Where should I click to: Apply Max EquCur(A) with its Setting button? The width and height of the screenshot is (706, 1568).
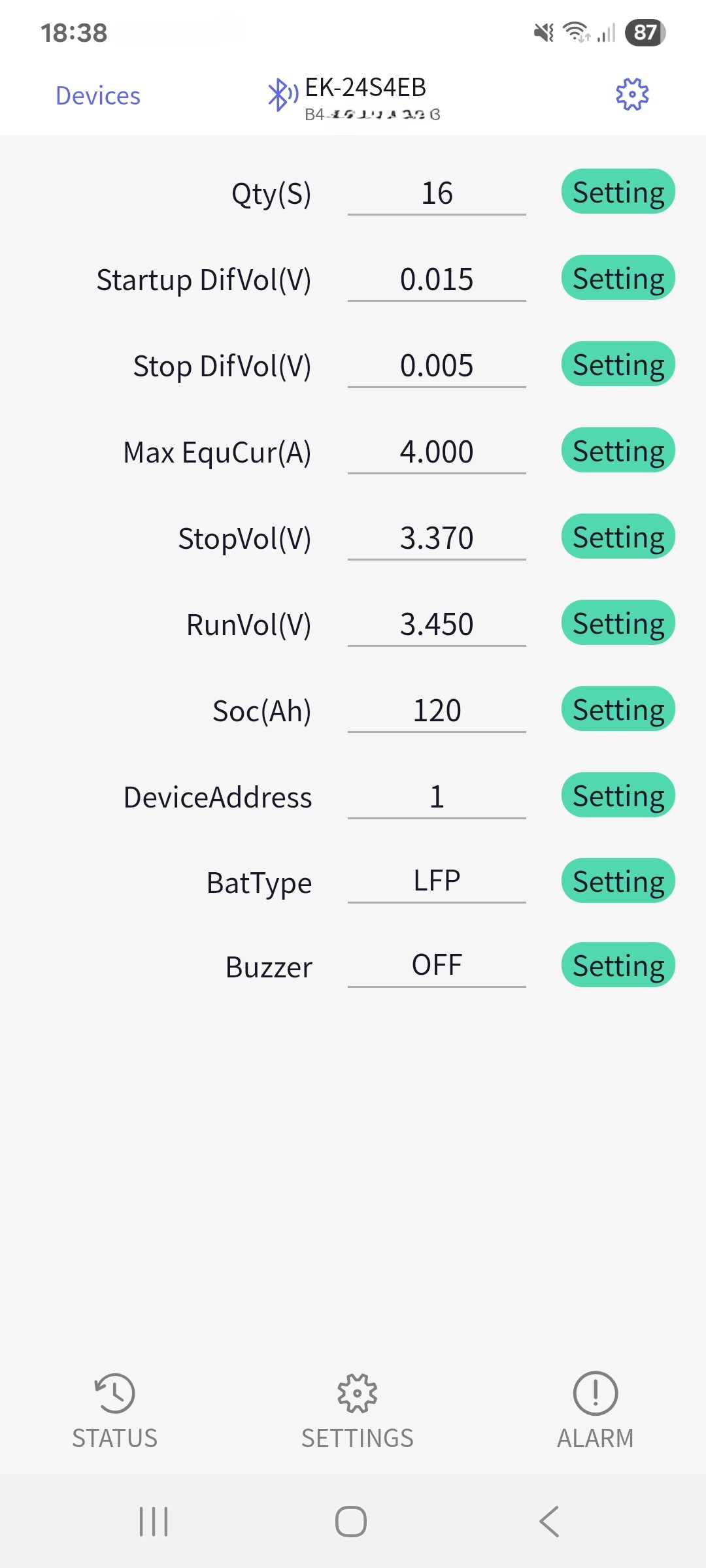618,451
